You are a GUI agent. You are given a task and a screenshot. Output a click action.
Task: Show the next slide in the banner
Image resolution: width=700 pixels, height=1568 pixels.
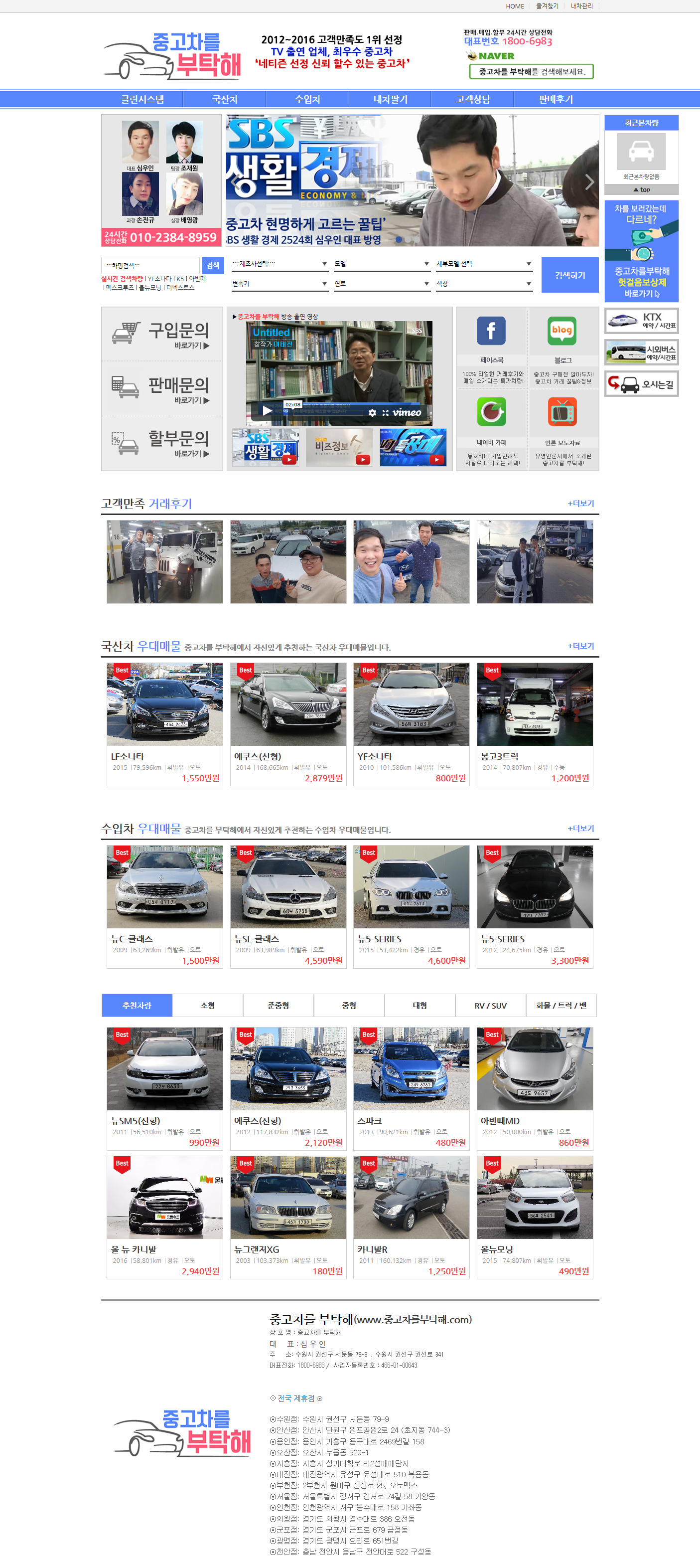589,181
